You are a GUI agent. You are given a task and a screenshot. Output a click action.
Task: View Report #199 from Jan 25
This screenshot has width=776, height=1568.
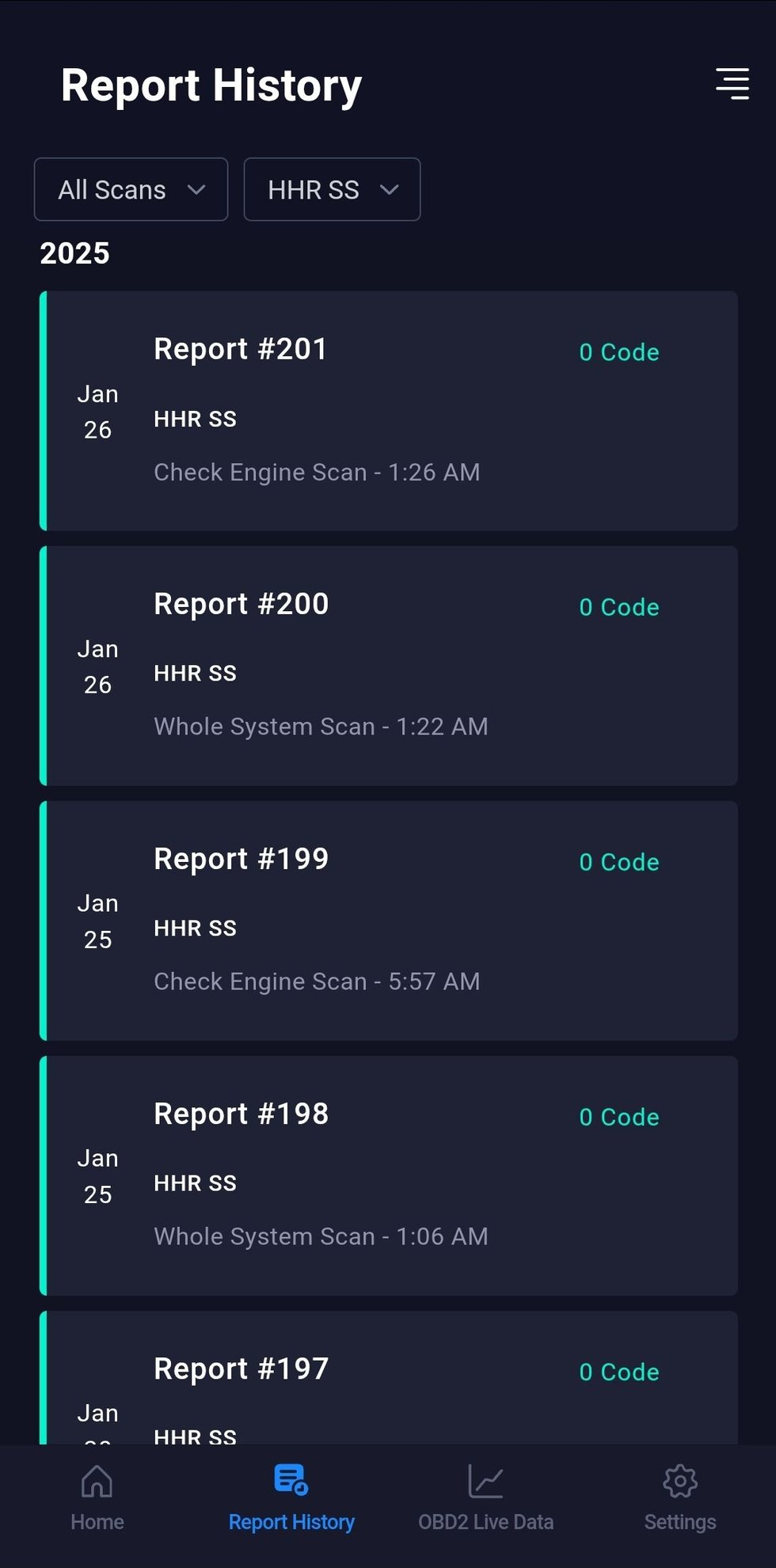coord(388,921)
